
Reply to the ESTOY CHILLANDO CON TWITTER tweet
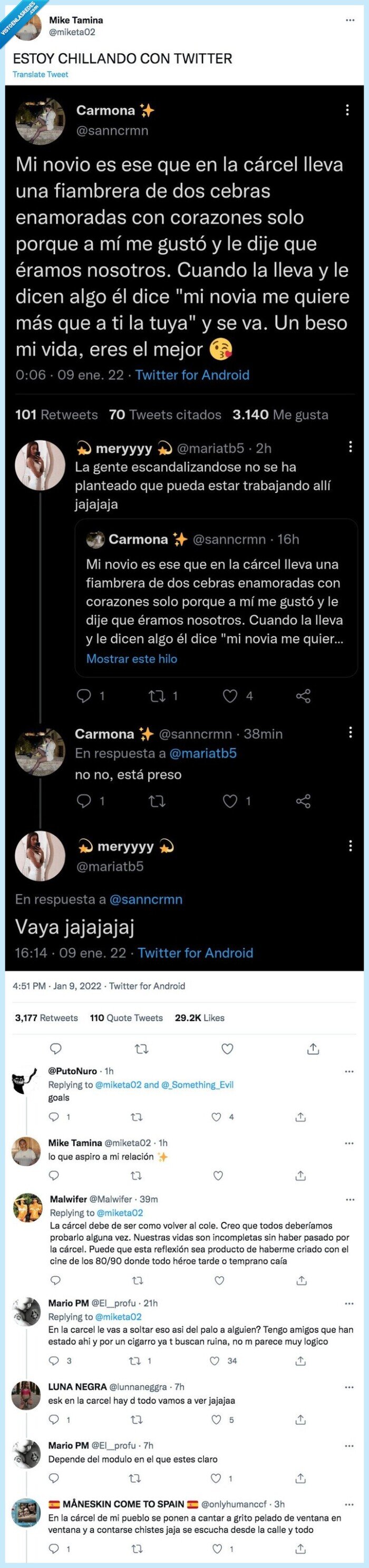click(x=55, y=1049)
